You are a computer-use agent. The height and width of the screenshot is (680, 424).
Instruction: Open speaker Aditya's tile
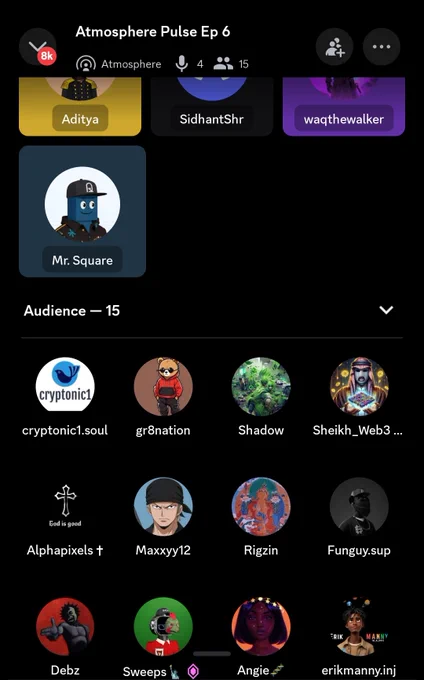[x=80, y=106]
